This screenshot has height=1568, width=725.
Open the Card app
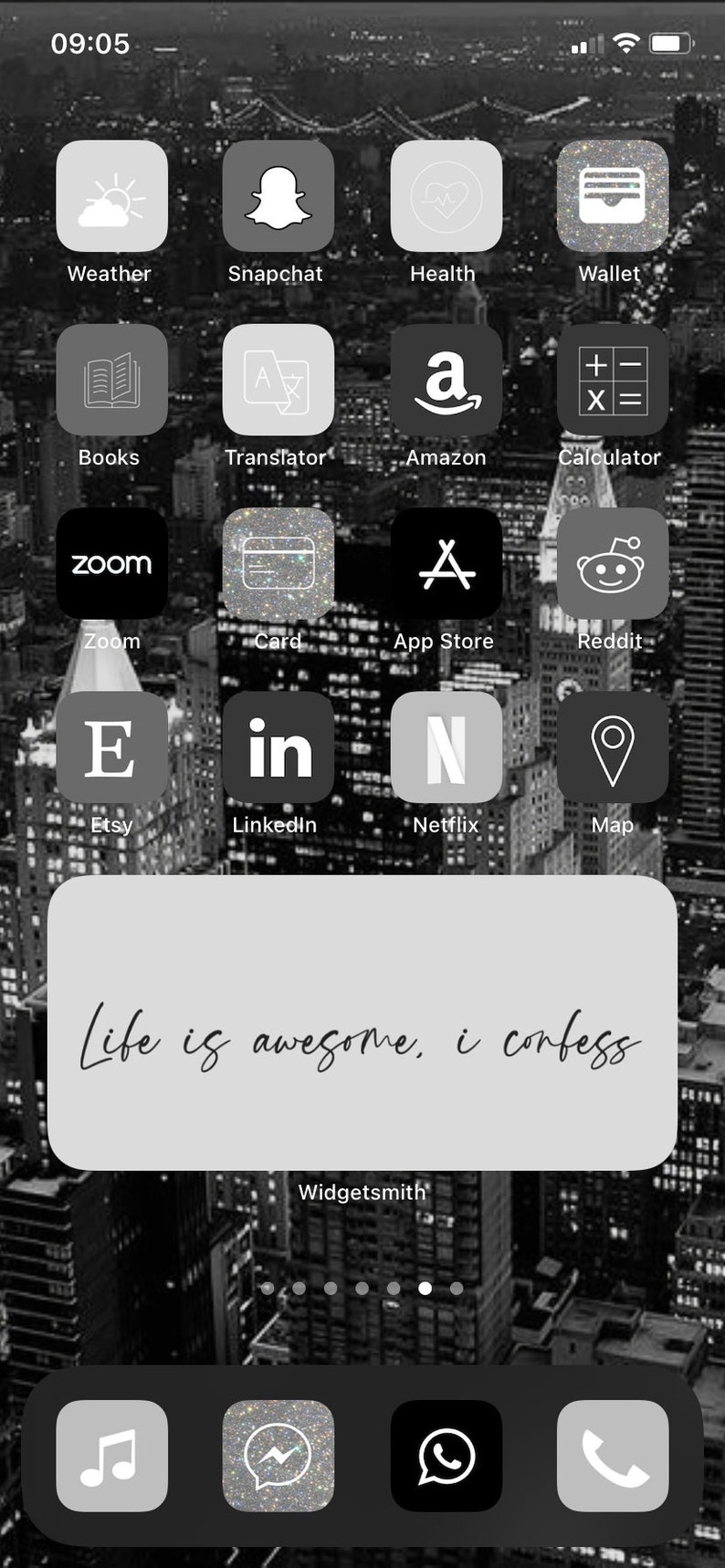point(278,563)
